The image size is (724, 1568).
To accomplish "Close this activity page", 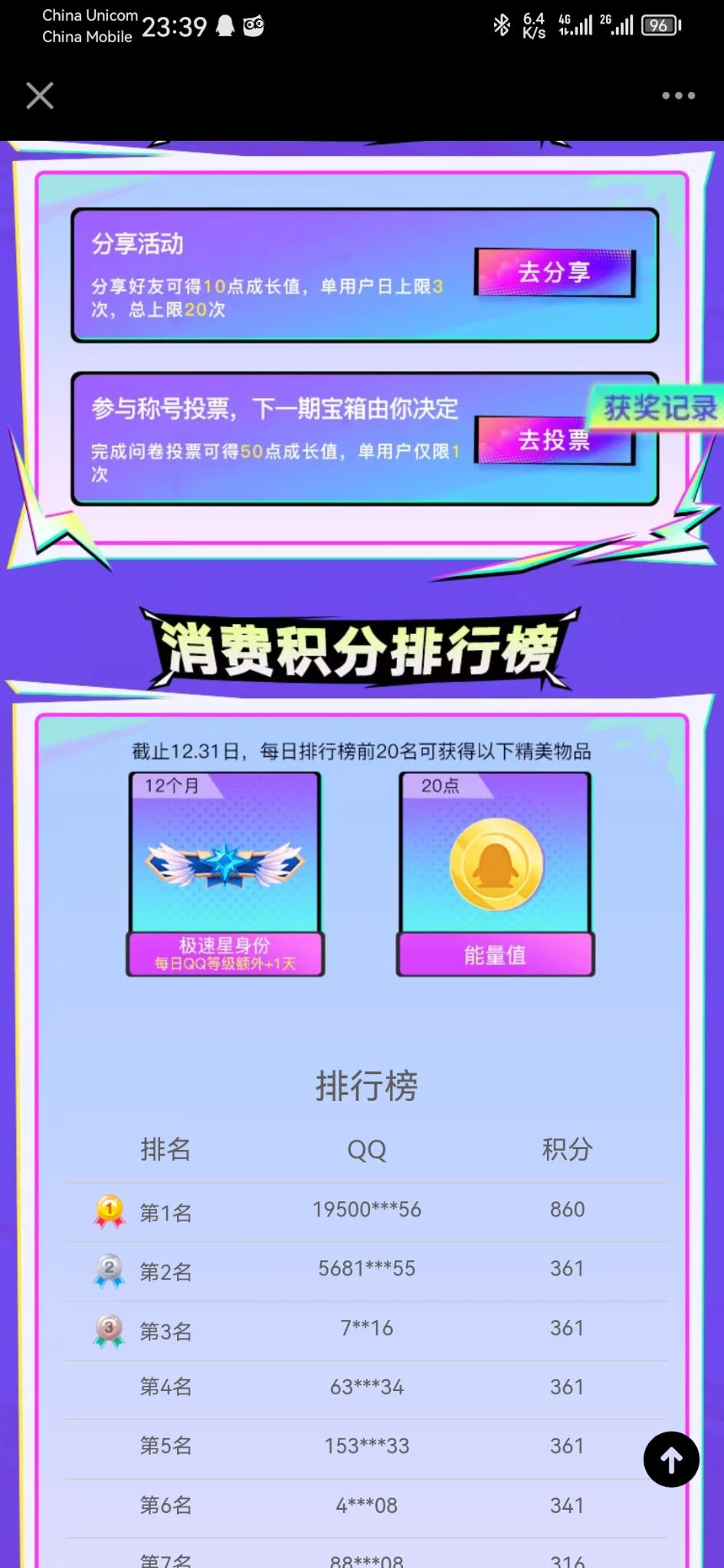I will point(40,96).
